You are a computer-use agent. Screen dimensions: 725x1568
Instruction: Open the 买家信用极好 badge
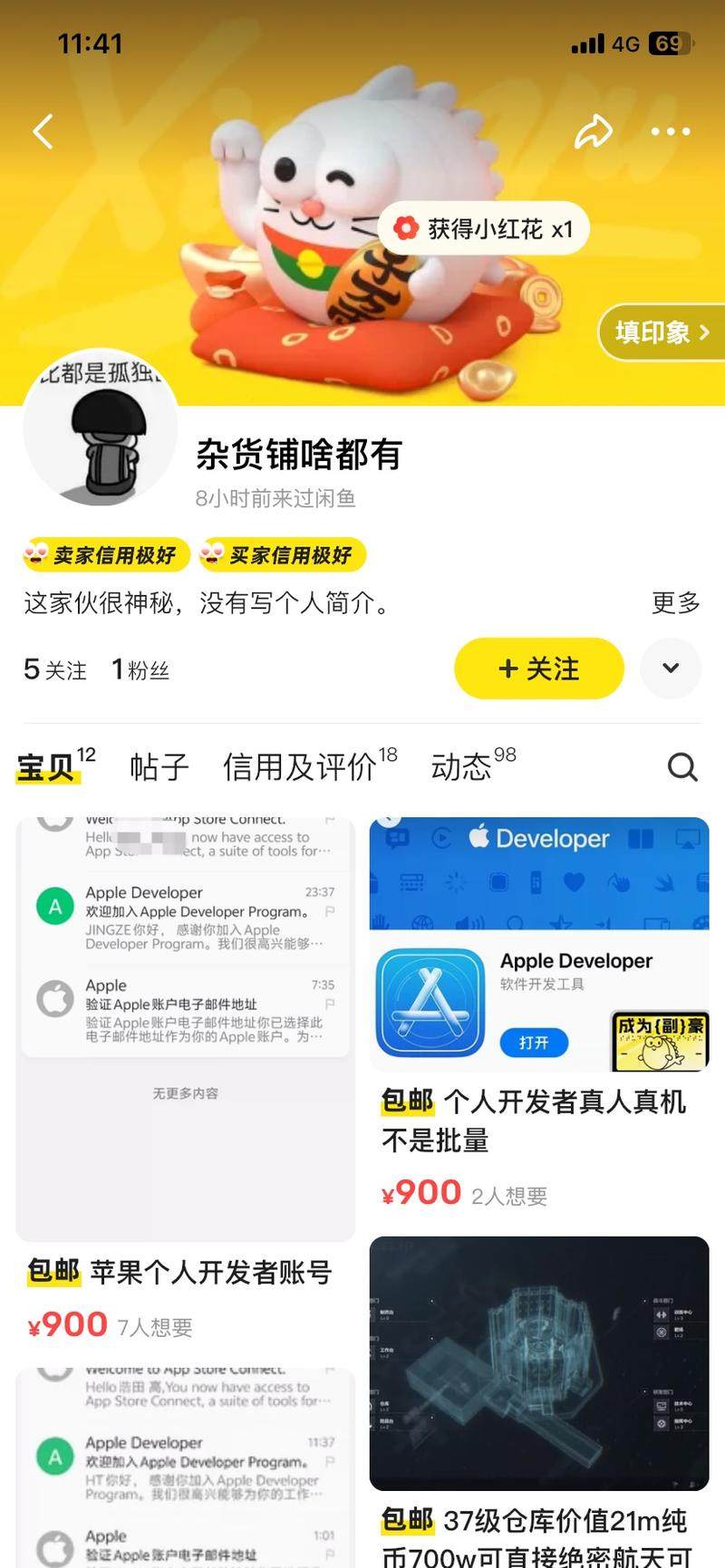[x=282, y=555]
